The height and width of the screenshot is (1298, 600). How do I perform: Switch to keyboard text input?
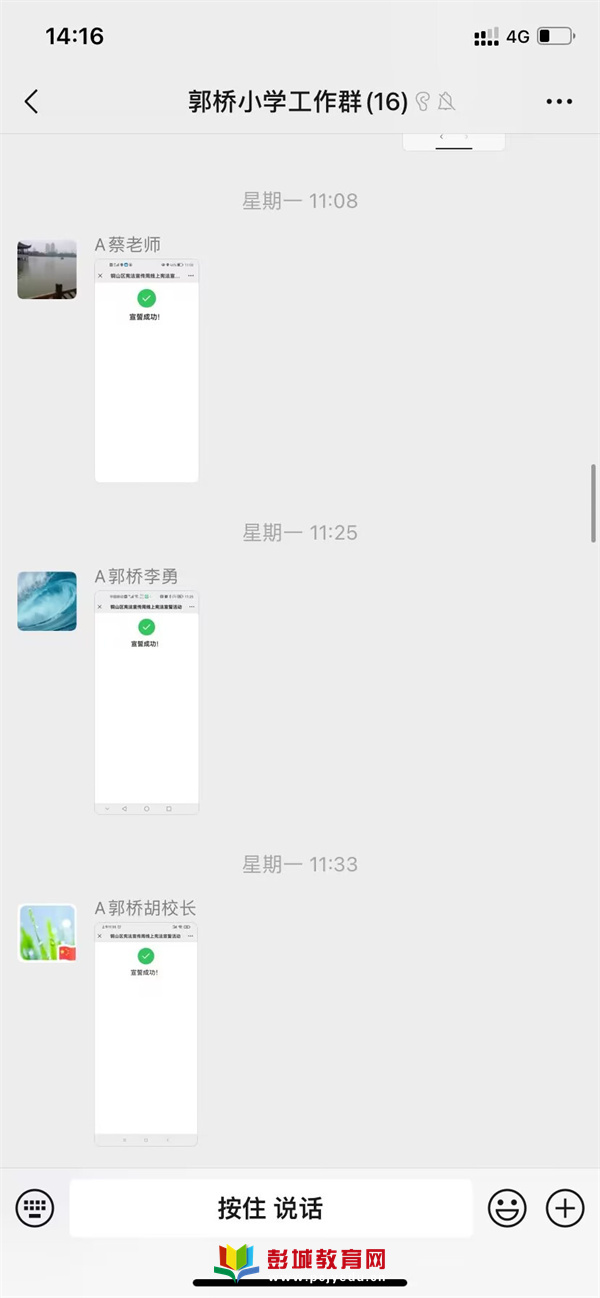pos(35,1208)
